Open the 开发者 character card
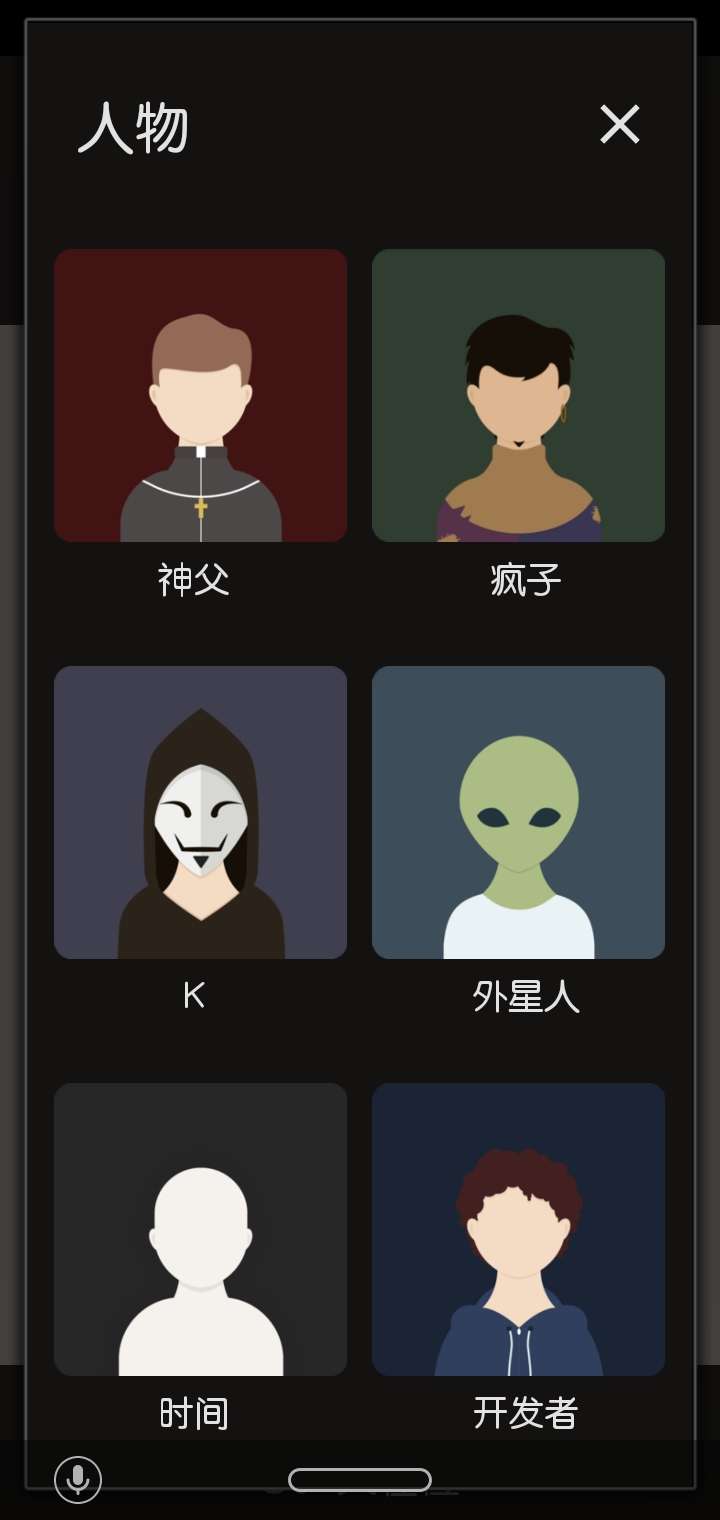This screenshot has height=1520, width=720. click(x=518, y=1229)
